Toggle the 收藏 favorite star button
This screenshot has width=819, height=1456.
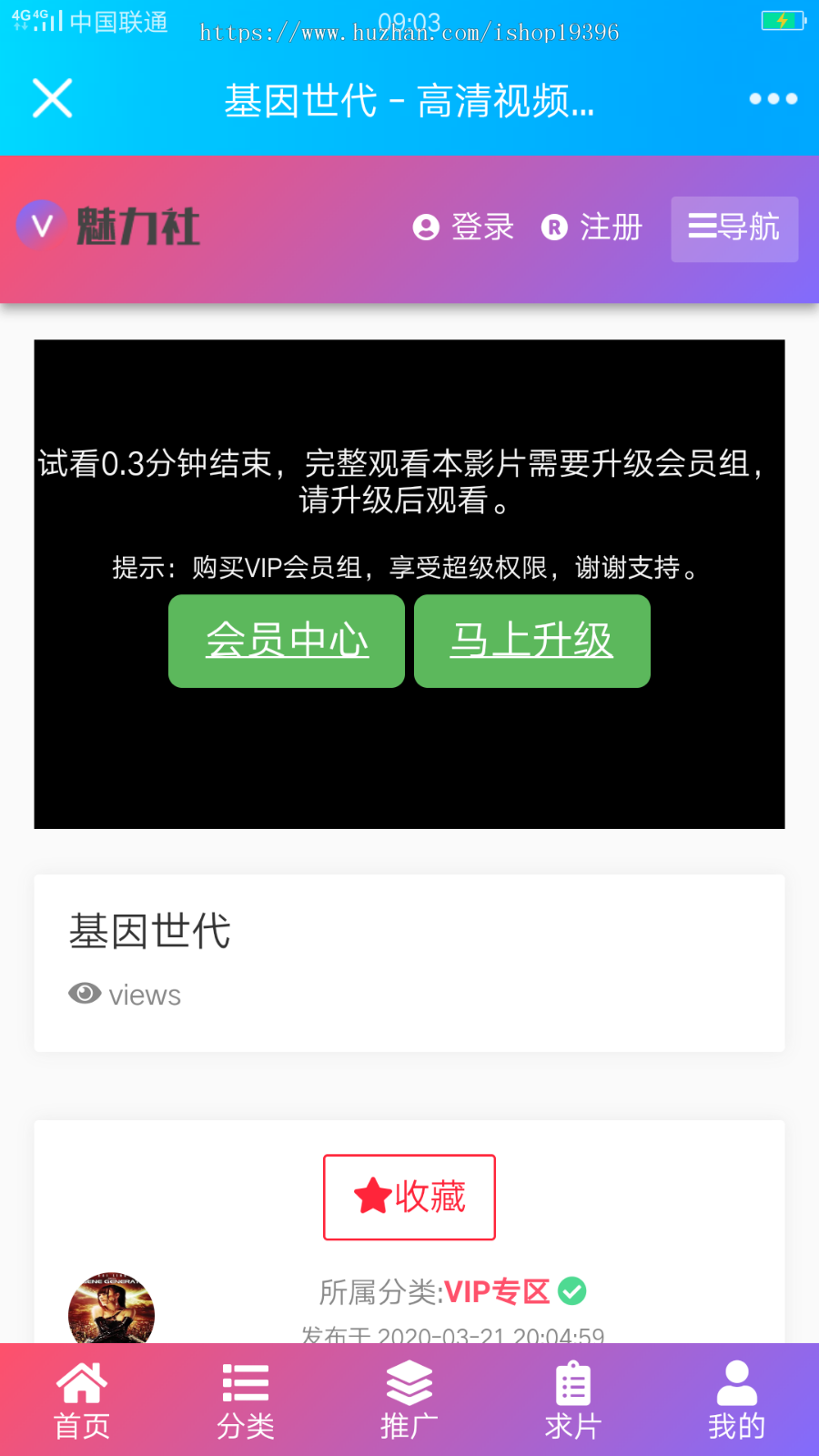click(409, 1198)
